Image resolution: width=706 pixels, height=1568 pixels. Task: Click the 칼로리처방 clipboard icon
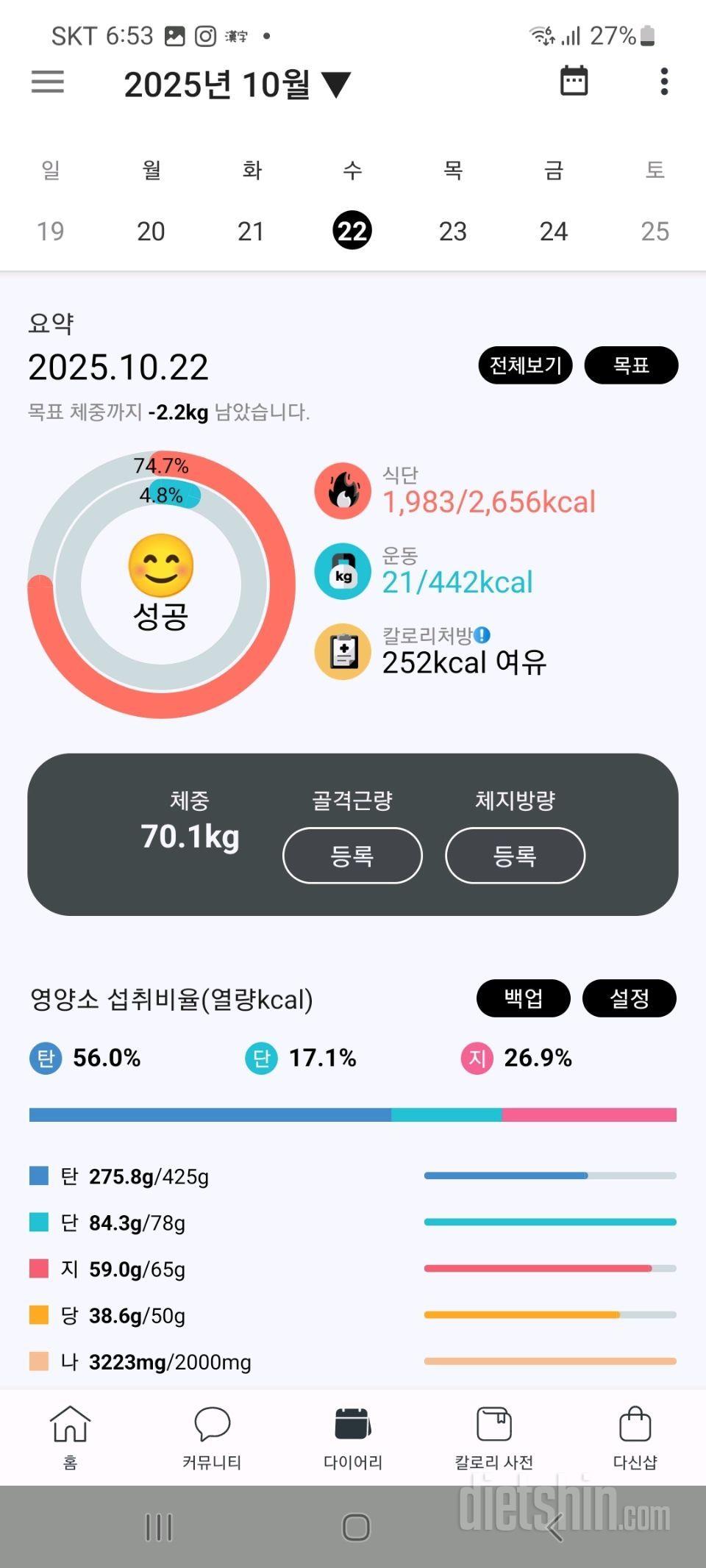tap(342, 651)
